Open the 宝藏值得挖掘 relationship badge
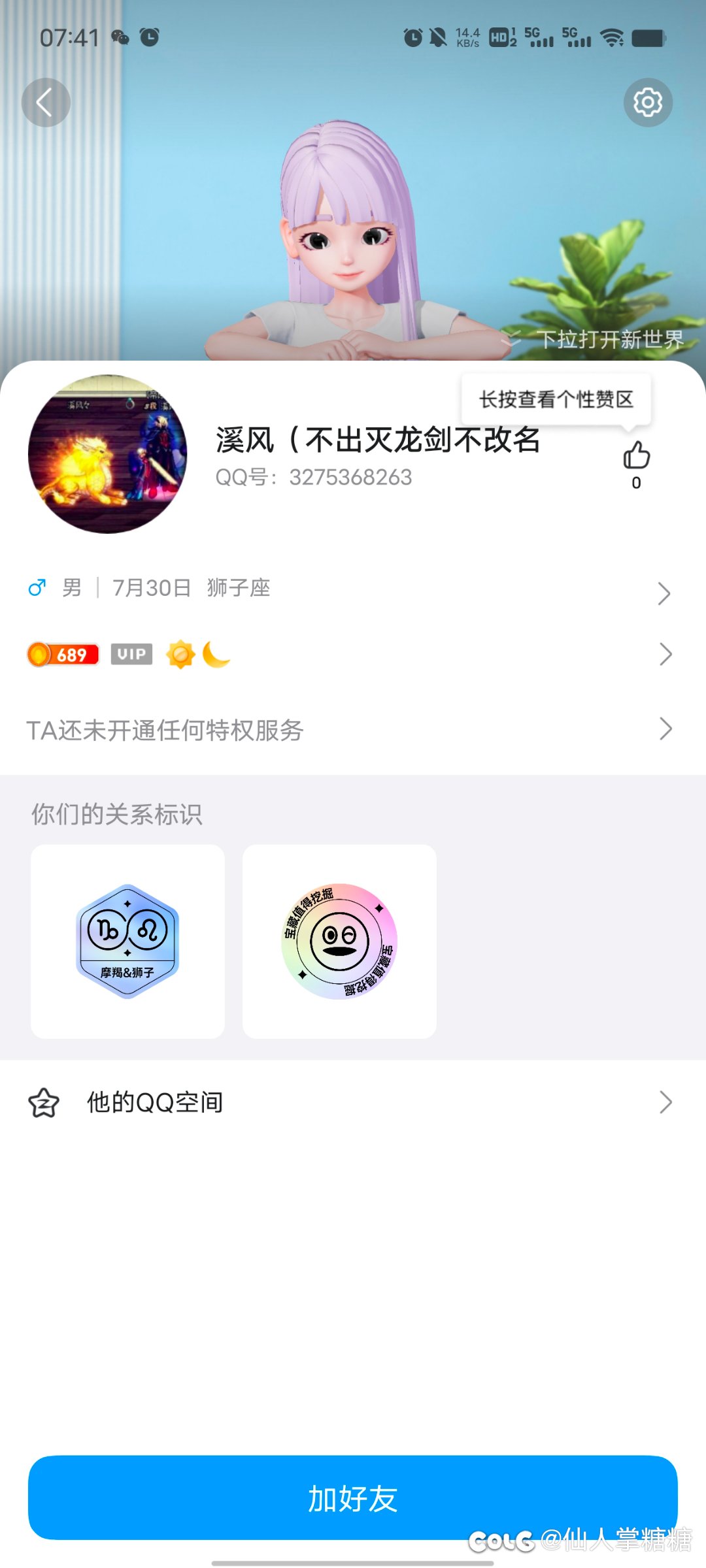Image resolution: width=706 pixels, height=1568 pixels. pos(339,941)
